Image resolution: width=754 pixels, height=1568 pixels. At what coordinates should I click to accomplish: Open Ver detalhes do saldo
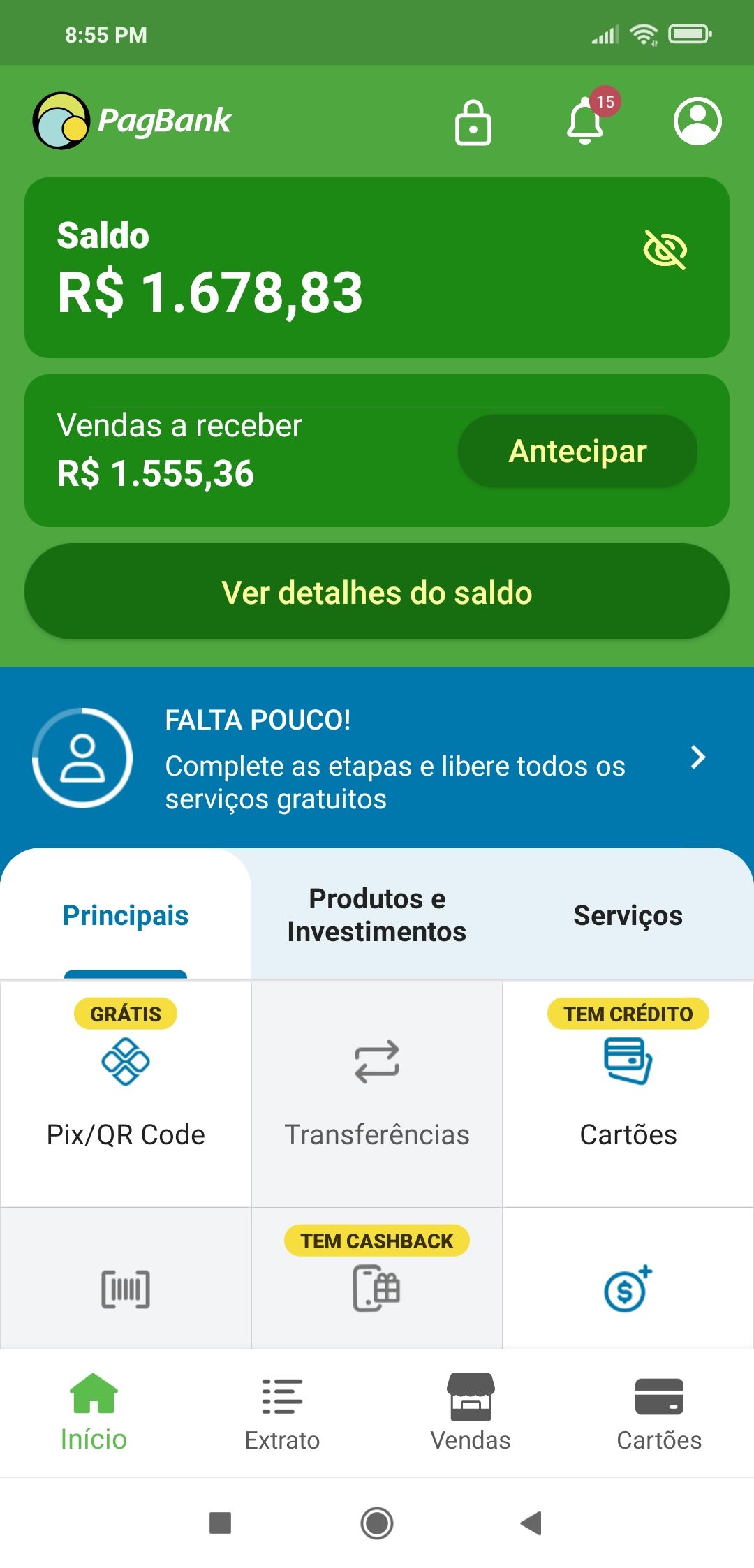[377, 592]
